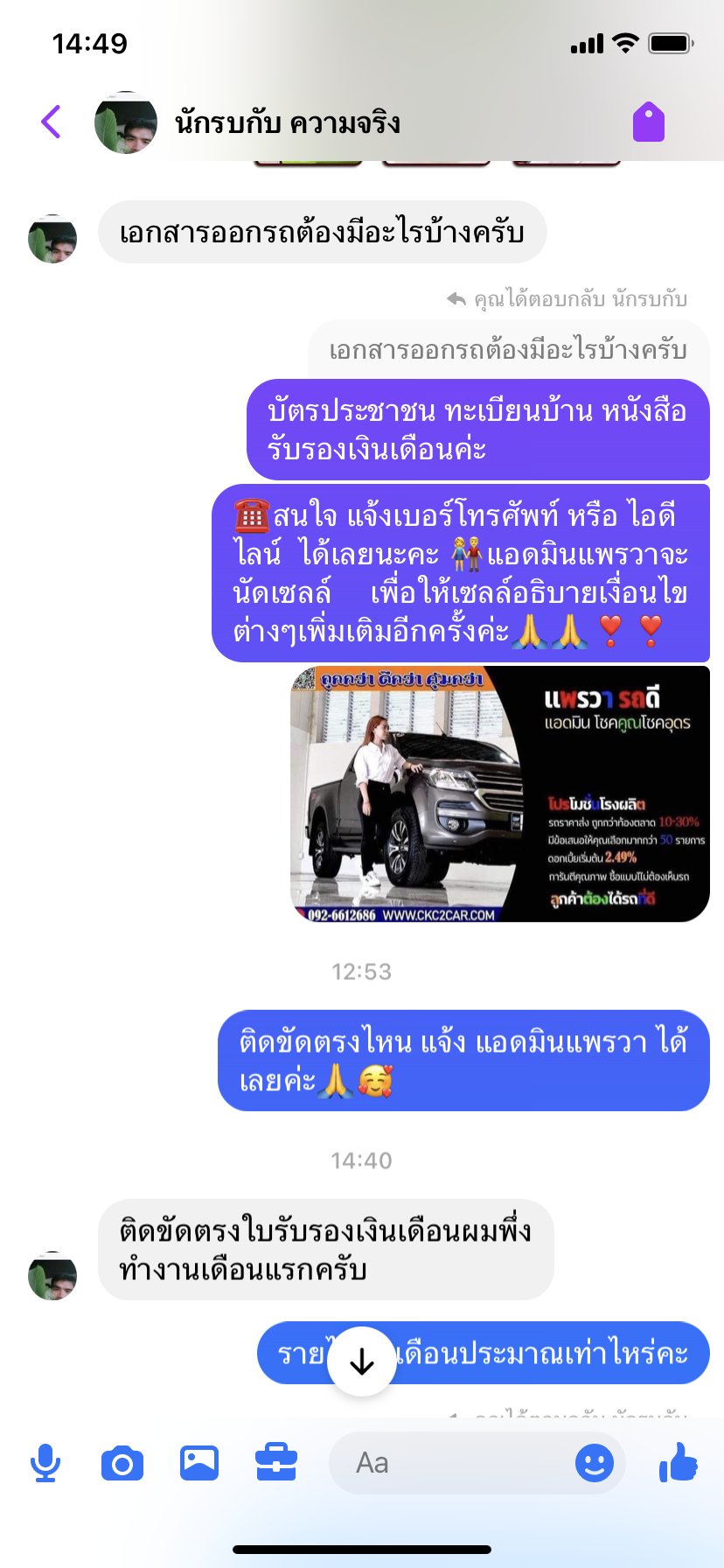Open the purple label tag icon
The height and width of the screenshot is (1568, 724).
[649, 122]
